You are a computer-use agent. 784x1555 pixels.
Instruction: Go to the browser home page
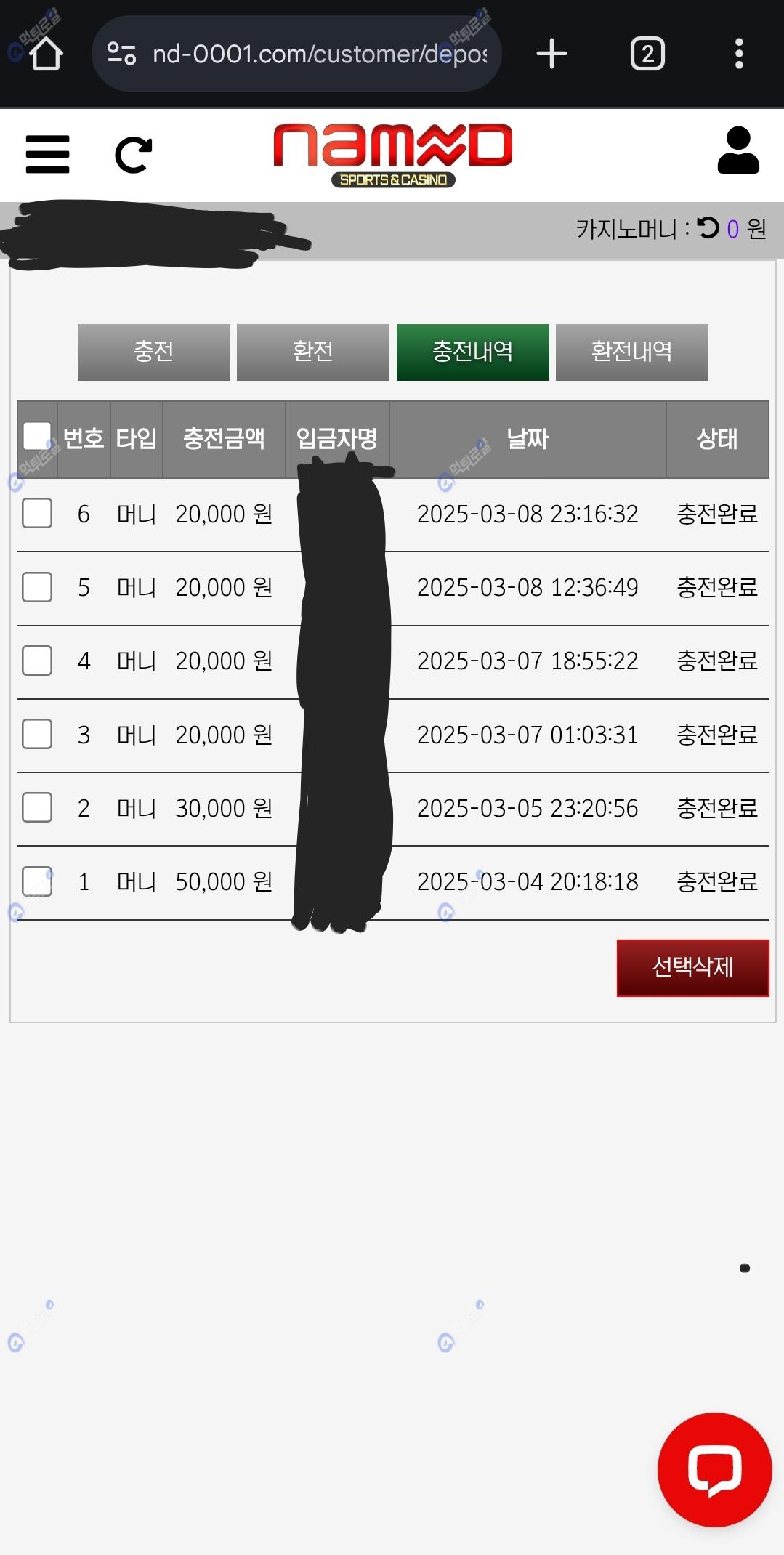click(46, 54)
